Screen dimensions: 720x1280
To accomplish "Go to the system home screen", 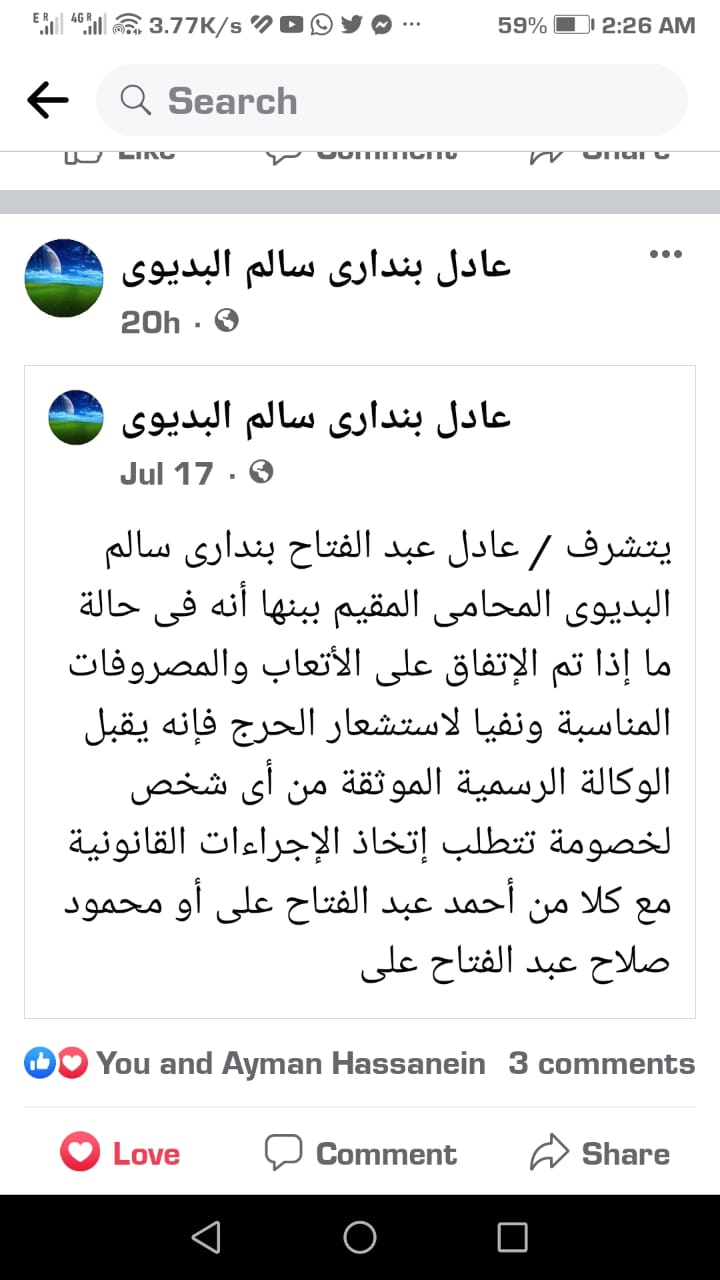I will pyautogui.click(x=360, y=1237).
